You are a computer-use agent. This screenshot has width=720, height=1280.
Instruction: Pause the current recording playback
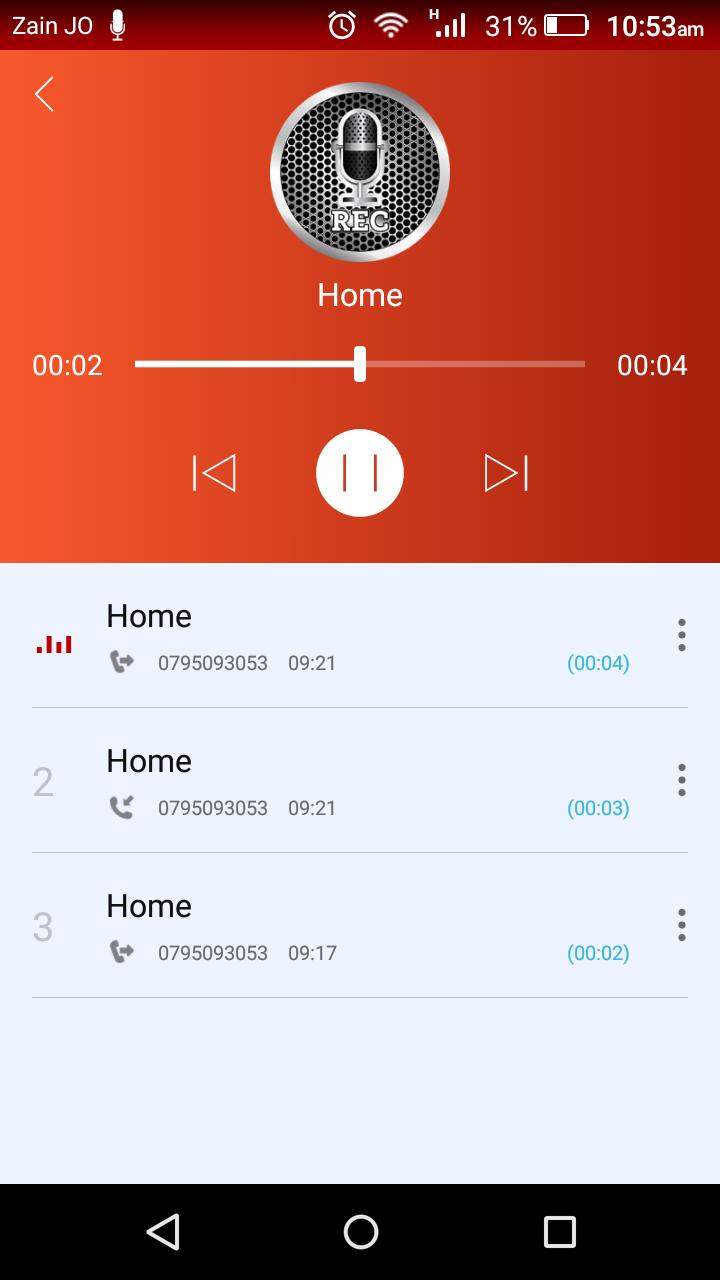(x=360, y=473)
